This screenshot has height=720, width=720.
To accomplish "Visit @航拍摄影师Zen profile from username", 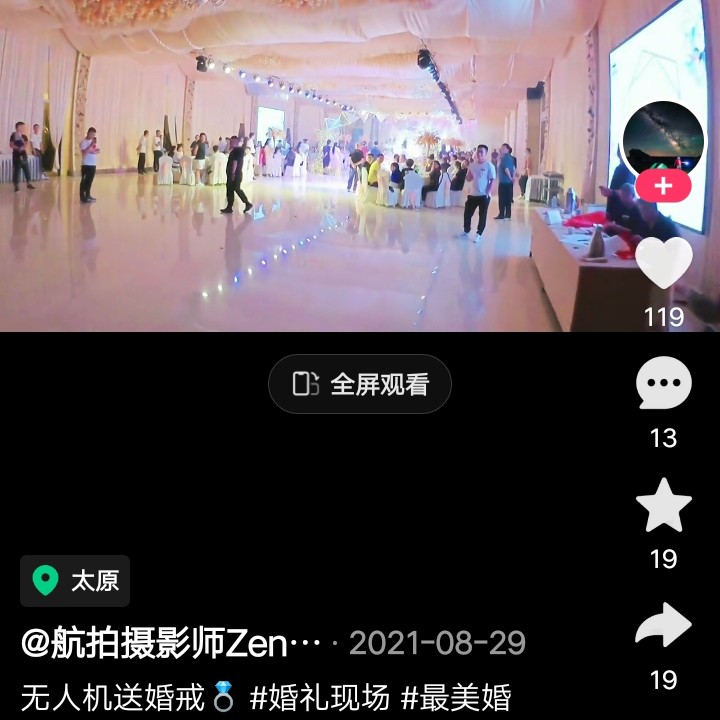I will (x=171, y=643).
